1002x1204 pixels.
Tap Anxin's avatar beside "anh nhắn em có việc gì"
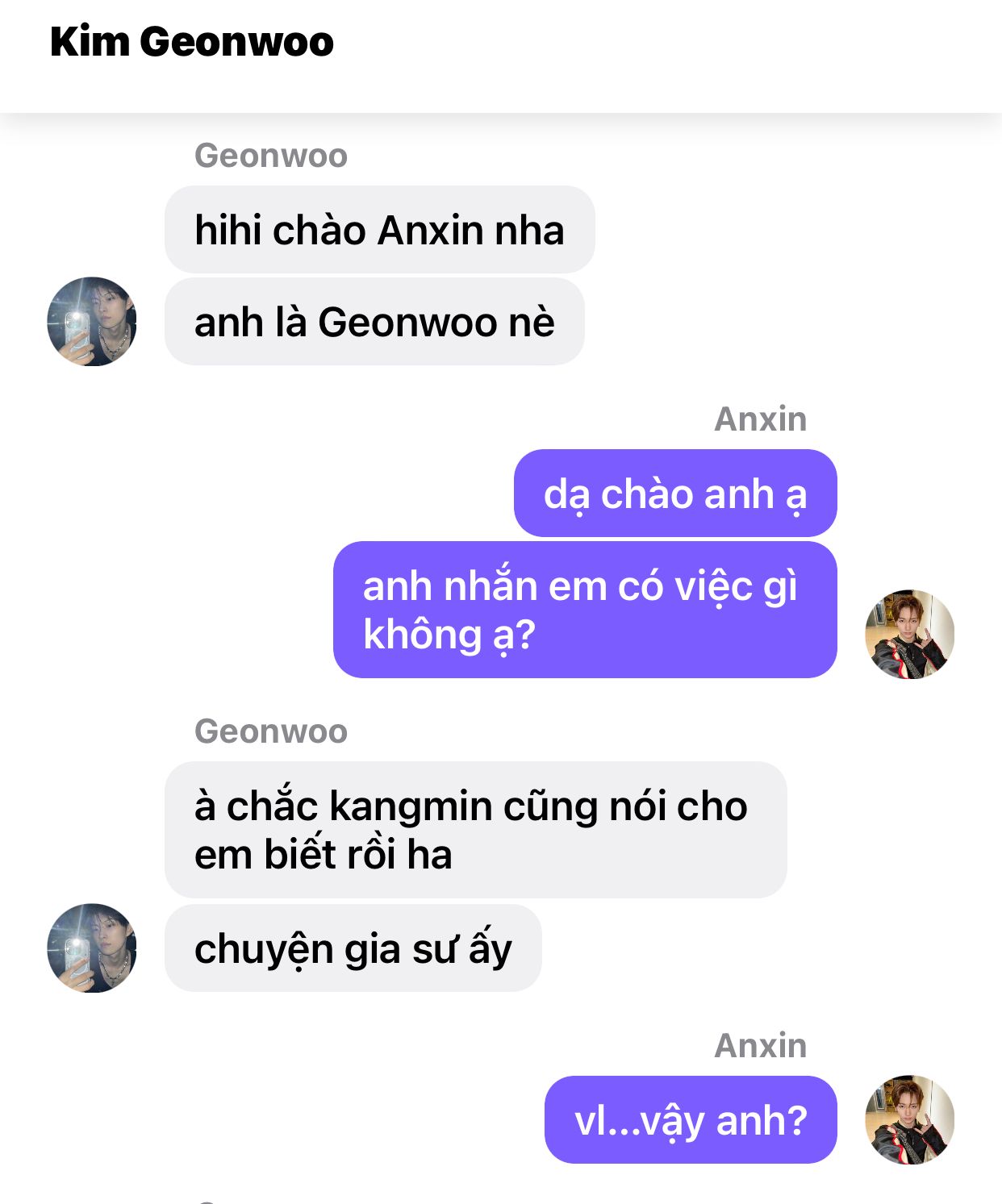coord(909,634)
